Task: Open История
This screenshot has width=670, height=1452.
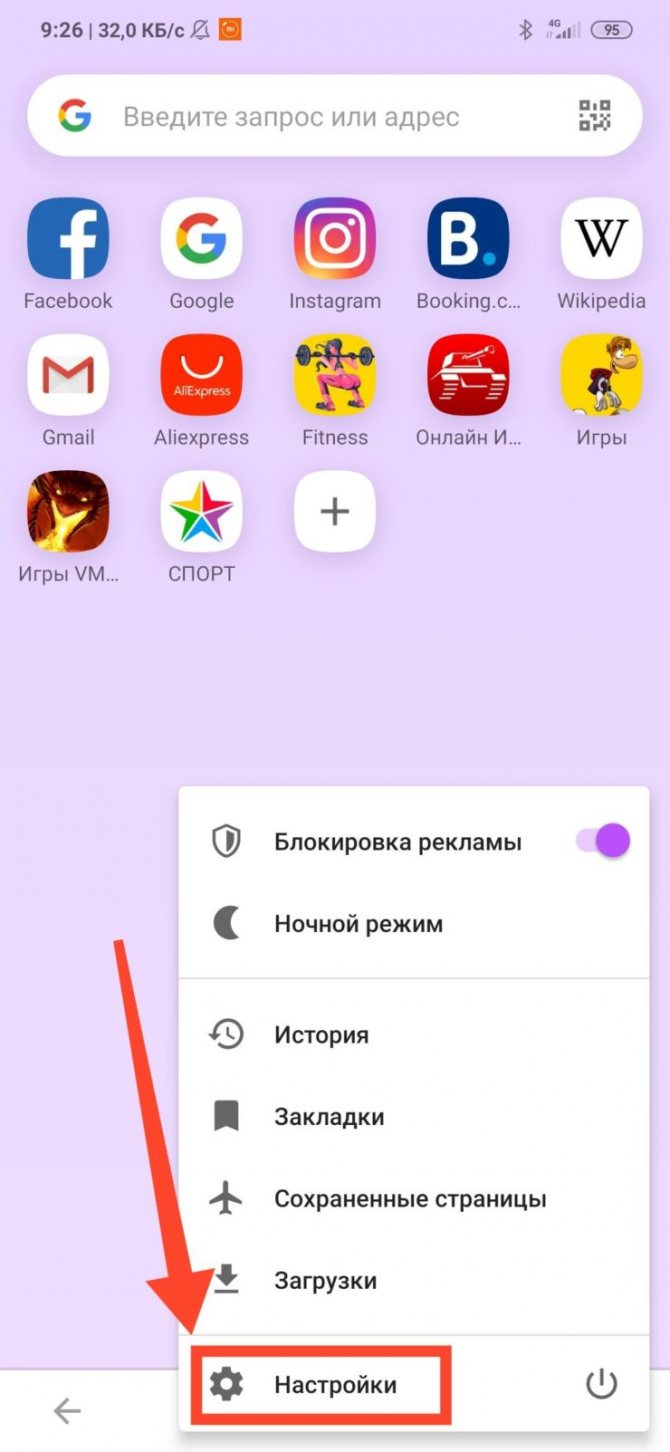Action: coord(321,1035)
